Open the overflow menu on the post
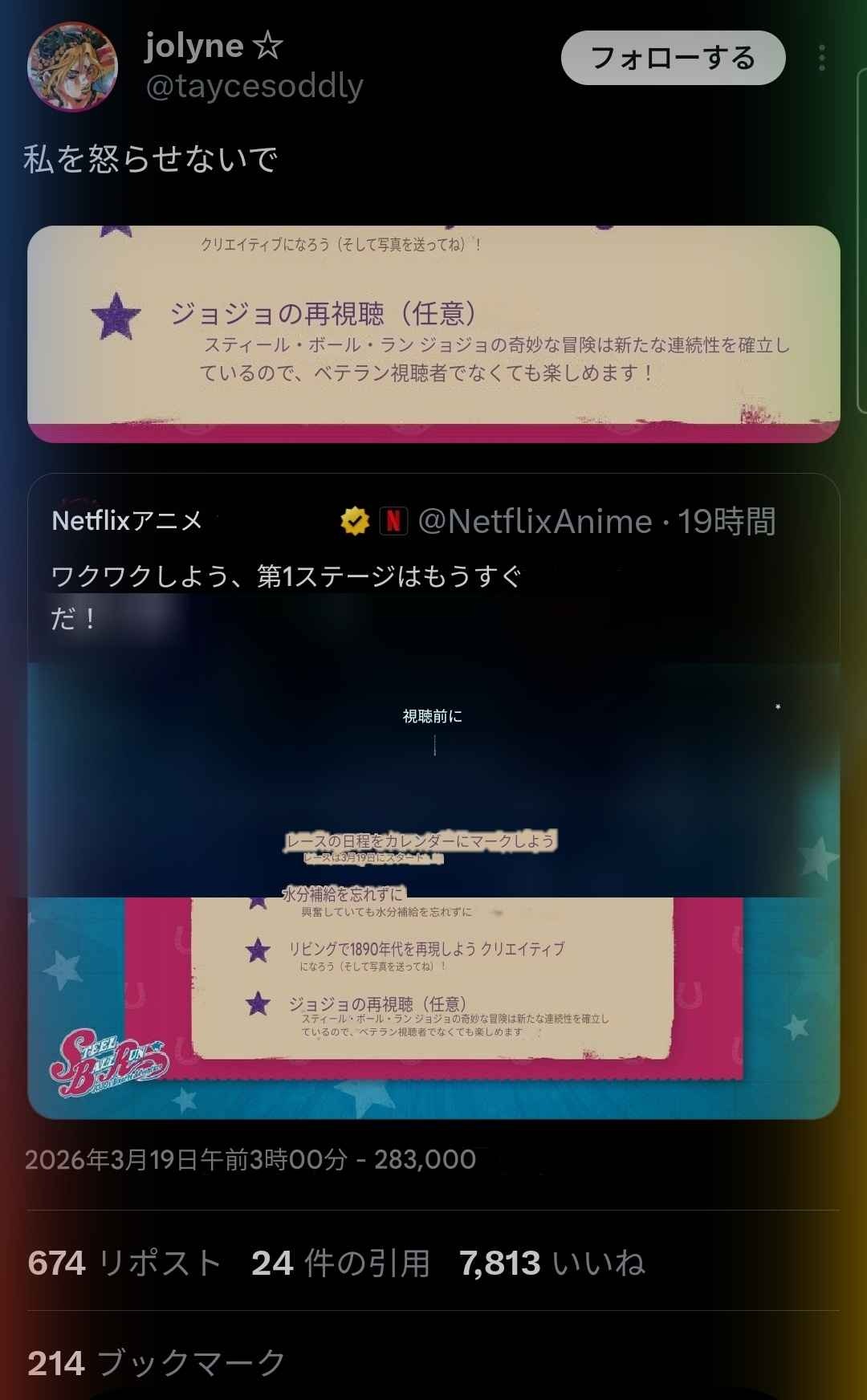Screen dimensions: 867x1400 point(821,58)
